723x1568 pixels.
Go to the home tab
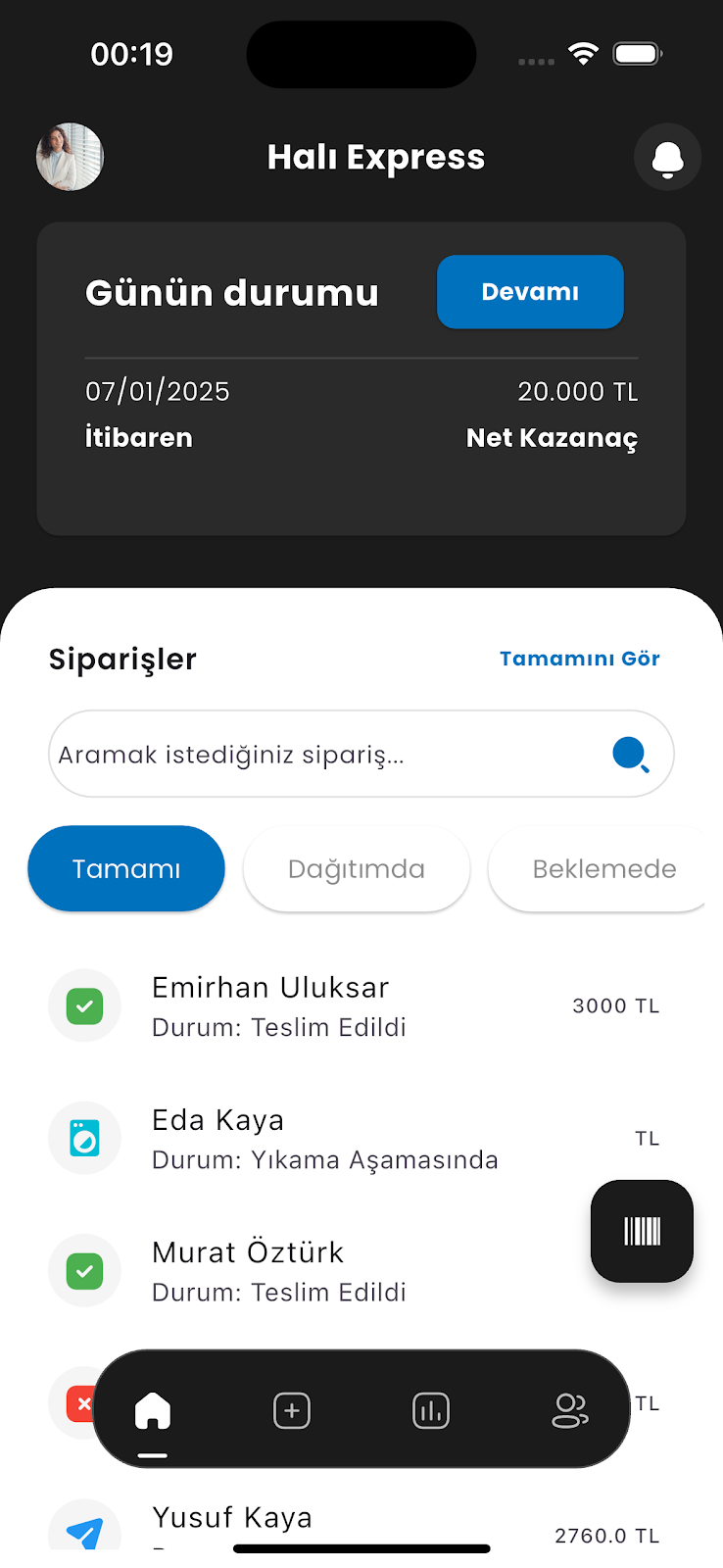(x=153, y=1411)
